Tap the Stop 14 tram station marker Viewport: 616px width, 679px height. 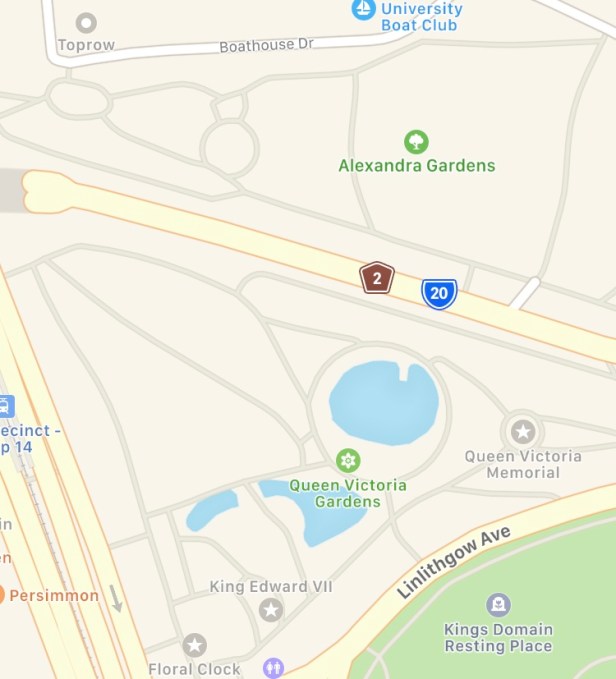[x=5, y=406]
